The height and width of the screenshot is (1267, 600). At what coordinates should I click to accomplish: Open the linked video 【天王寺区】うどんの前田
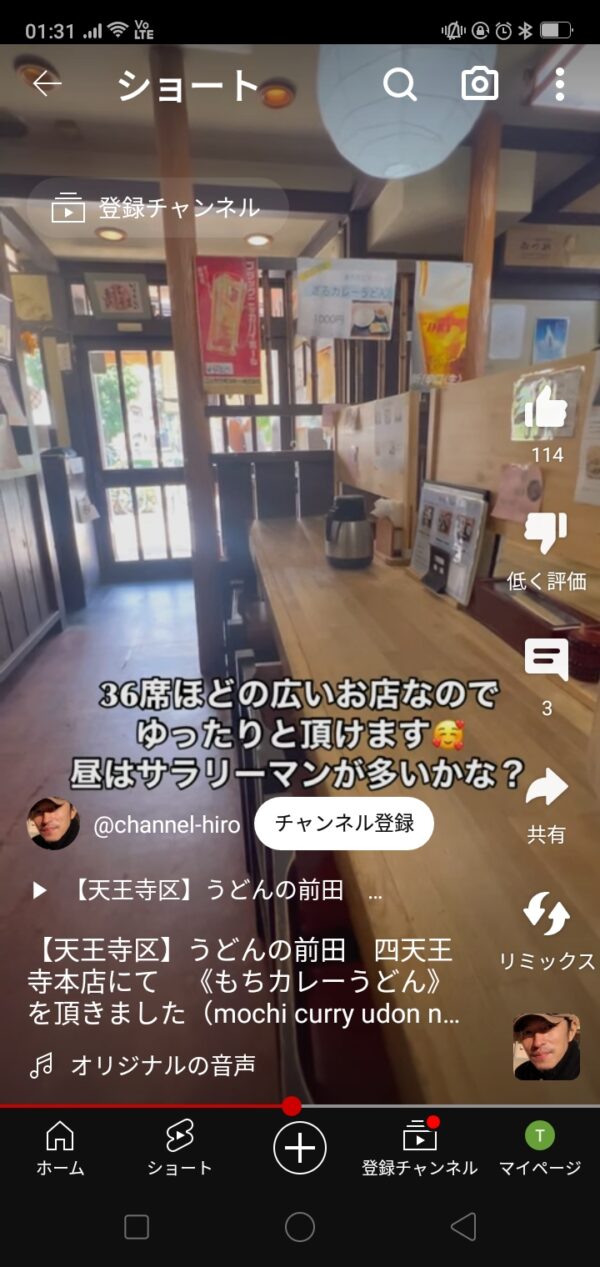pos(210,890)
